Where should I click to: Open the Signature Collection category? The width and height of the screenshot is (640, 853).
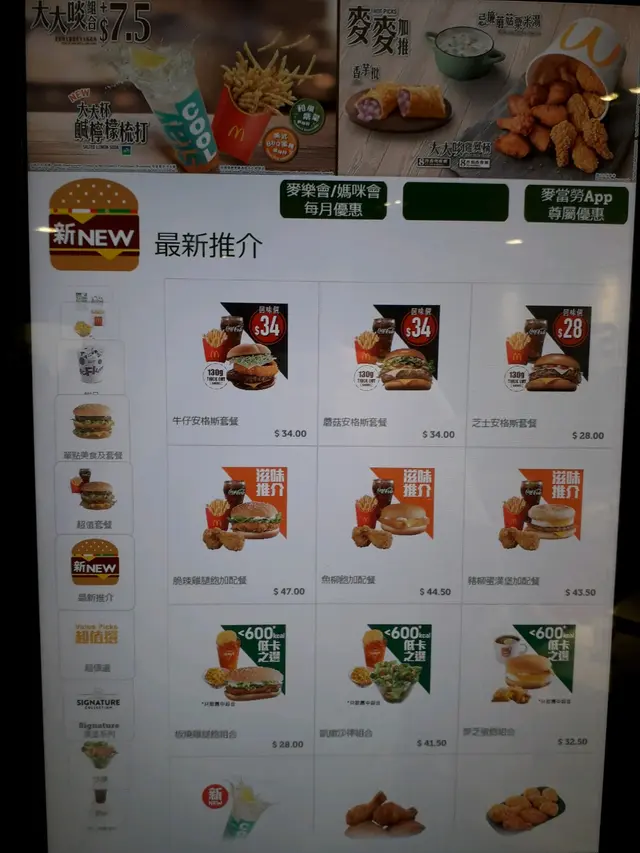[98, 713]
